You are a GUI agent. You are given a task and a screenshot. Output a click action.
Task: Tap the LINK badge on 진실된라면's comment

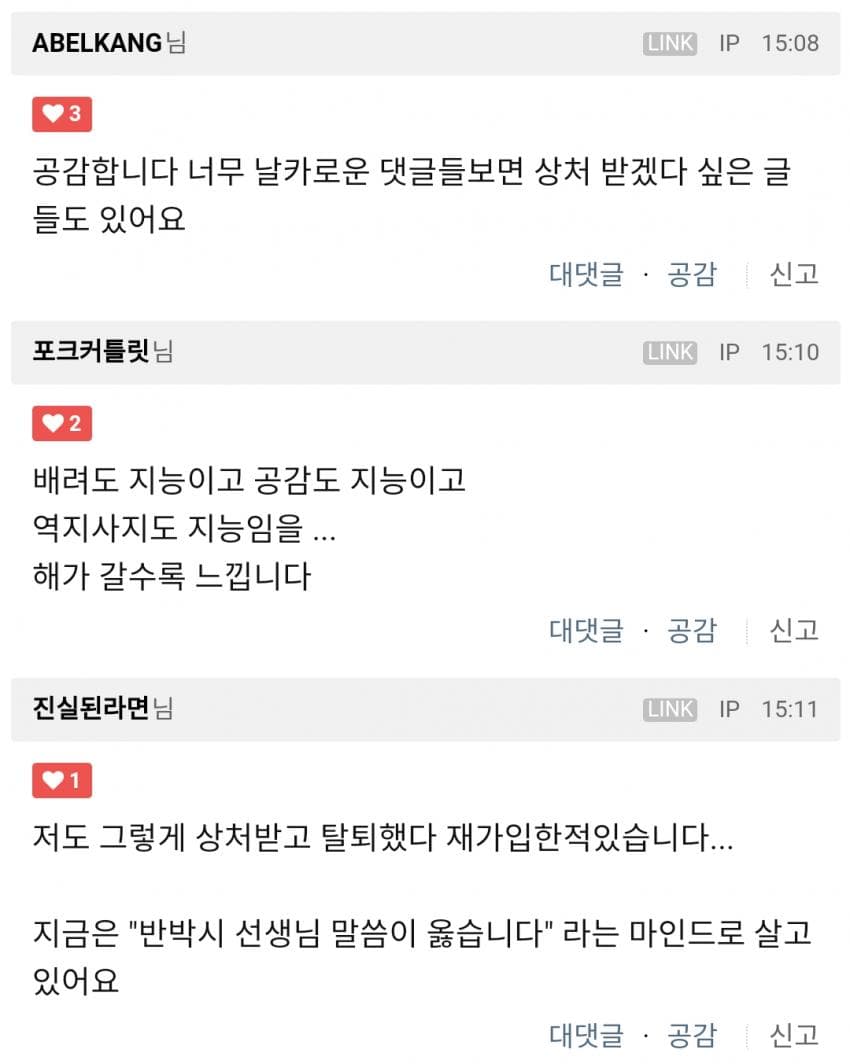pyautogui.click(x=669, y=709)
